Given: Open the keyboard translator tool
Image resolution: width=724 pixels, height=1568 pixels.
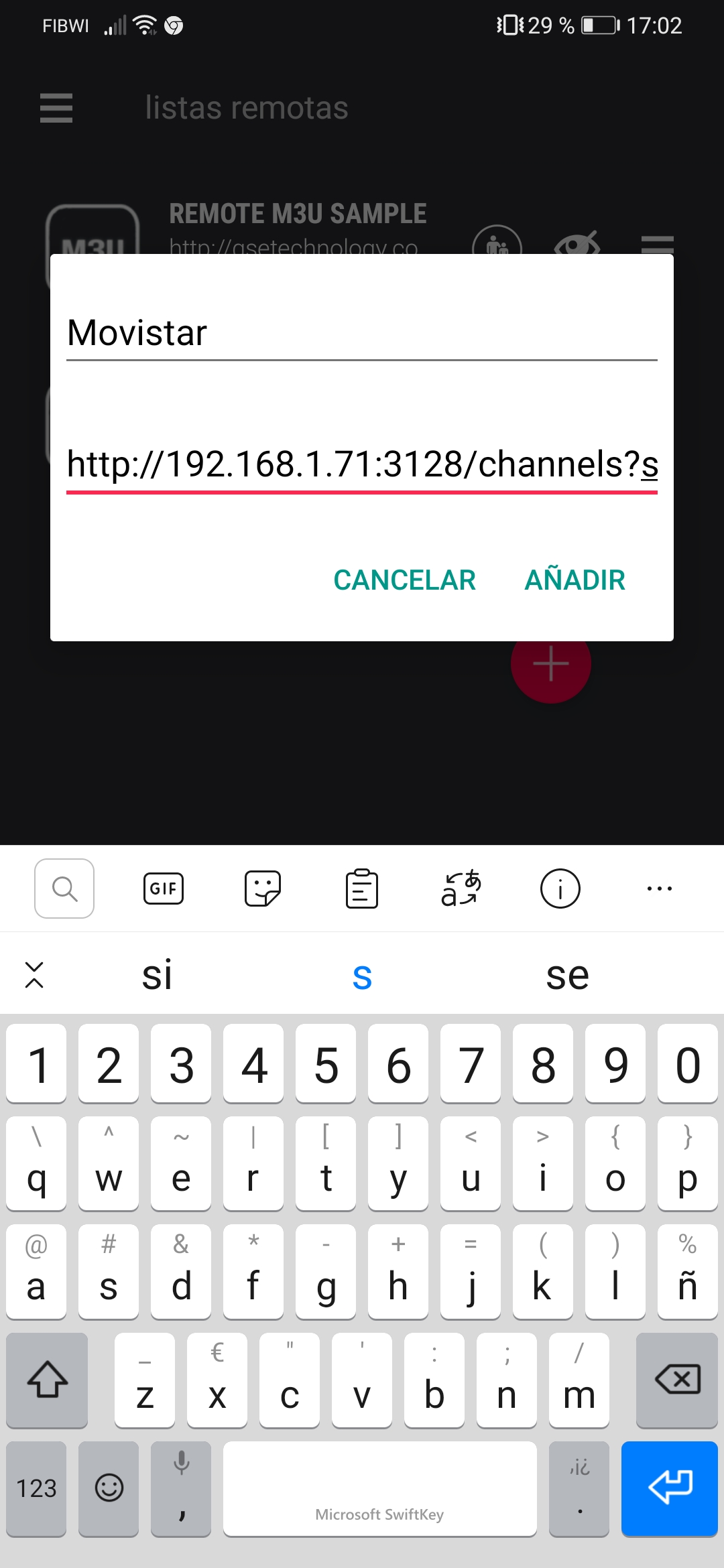Looking at the screenshot, I should (x=461, y=889).
